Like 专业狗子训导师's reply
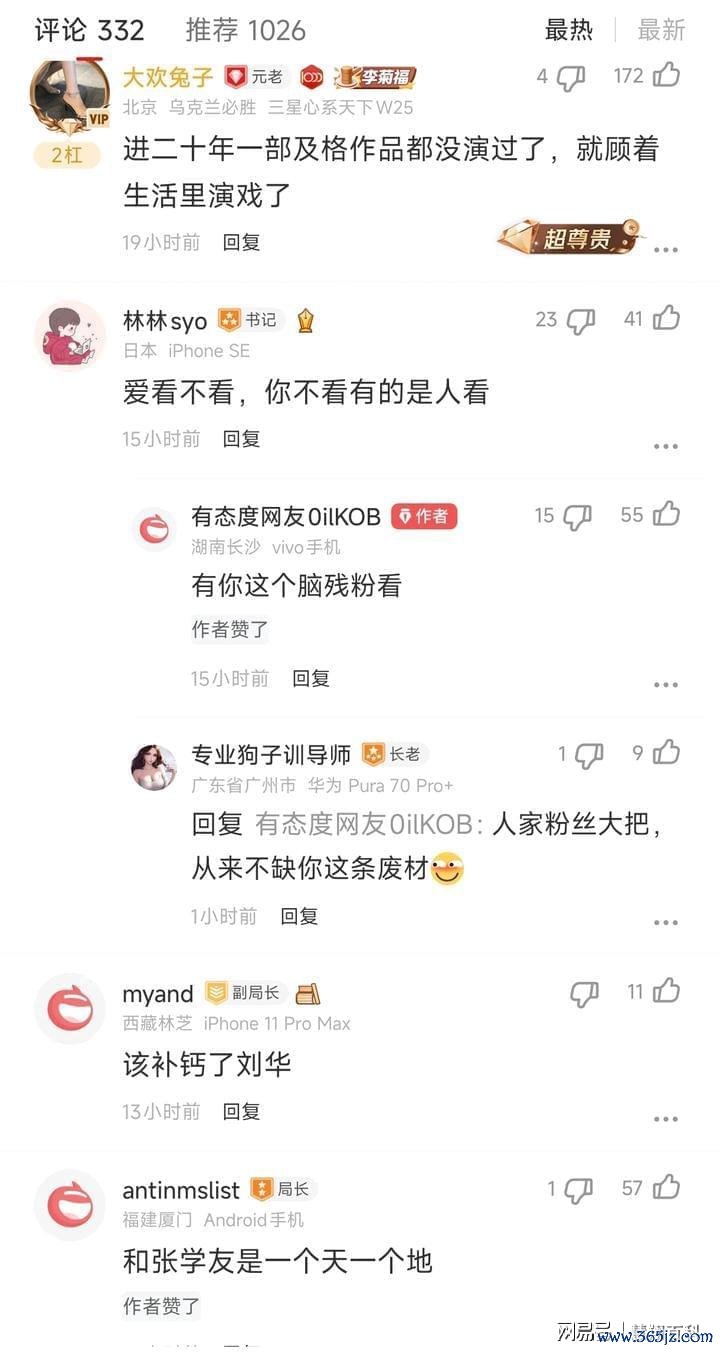 click(x=666, y=753)
